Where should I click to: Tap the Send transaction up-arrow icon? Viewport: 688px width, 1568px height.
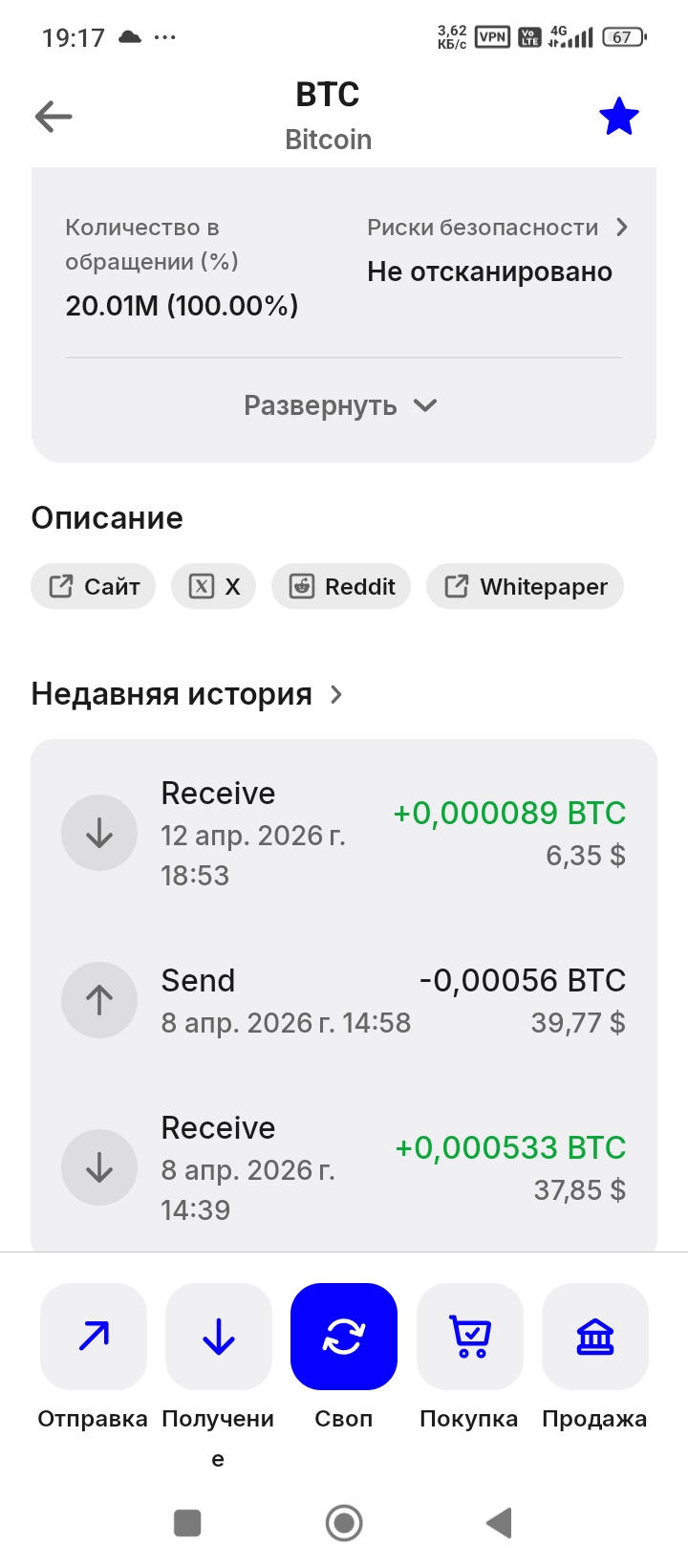pyautogui.click(x=99, y=999)
